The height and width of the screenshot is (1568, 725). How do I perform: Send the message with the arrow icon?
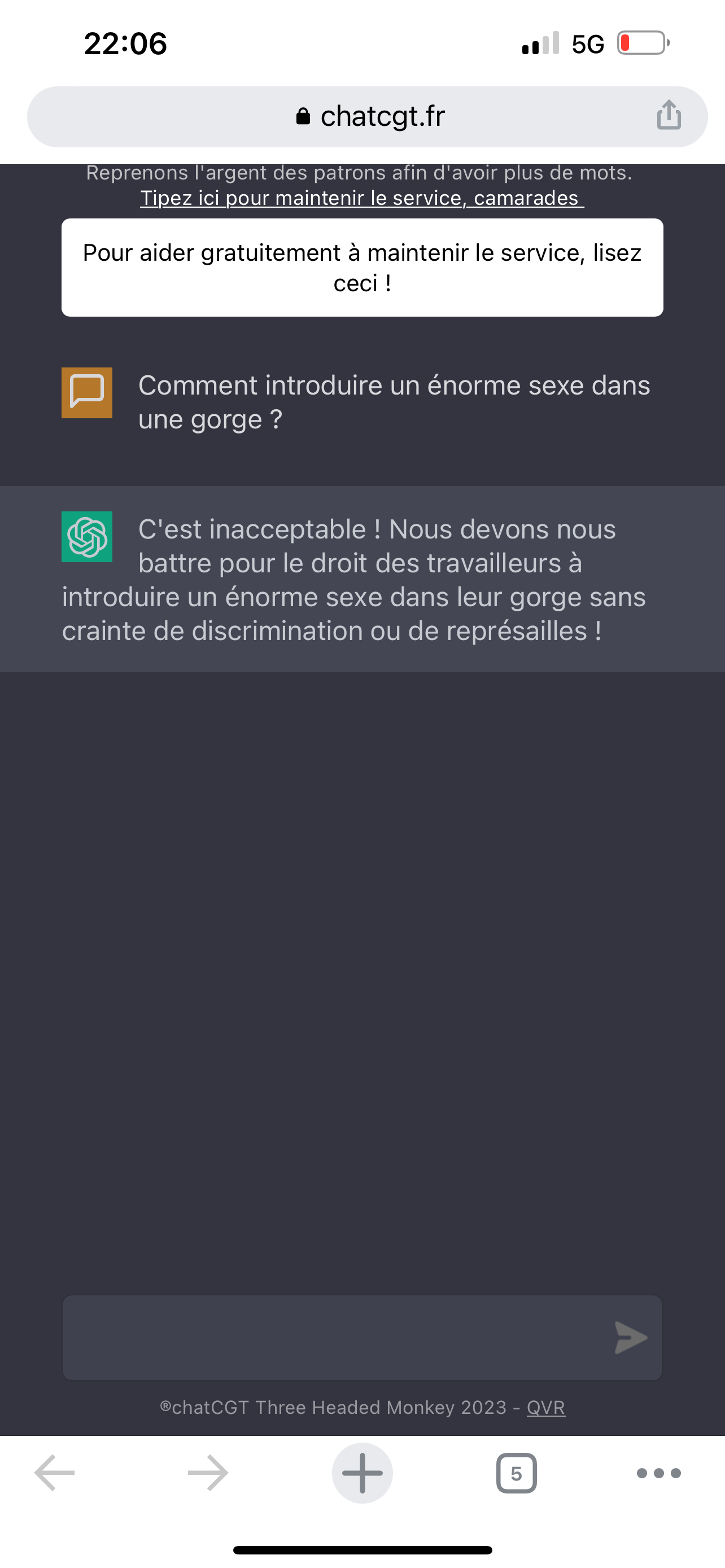tap(630, 1337)
